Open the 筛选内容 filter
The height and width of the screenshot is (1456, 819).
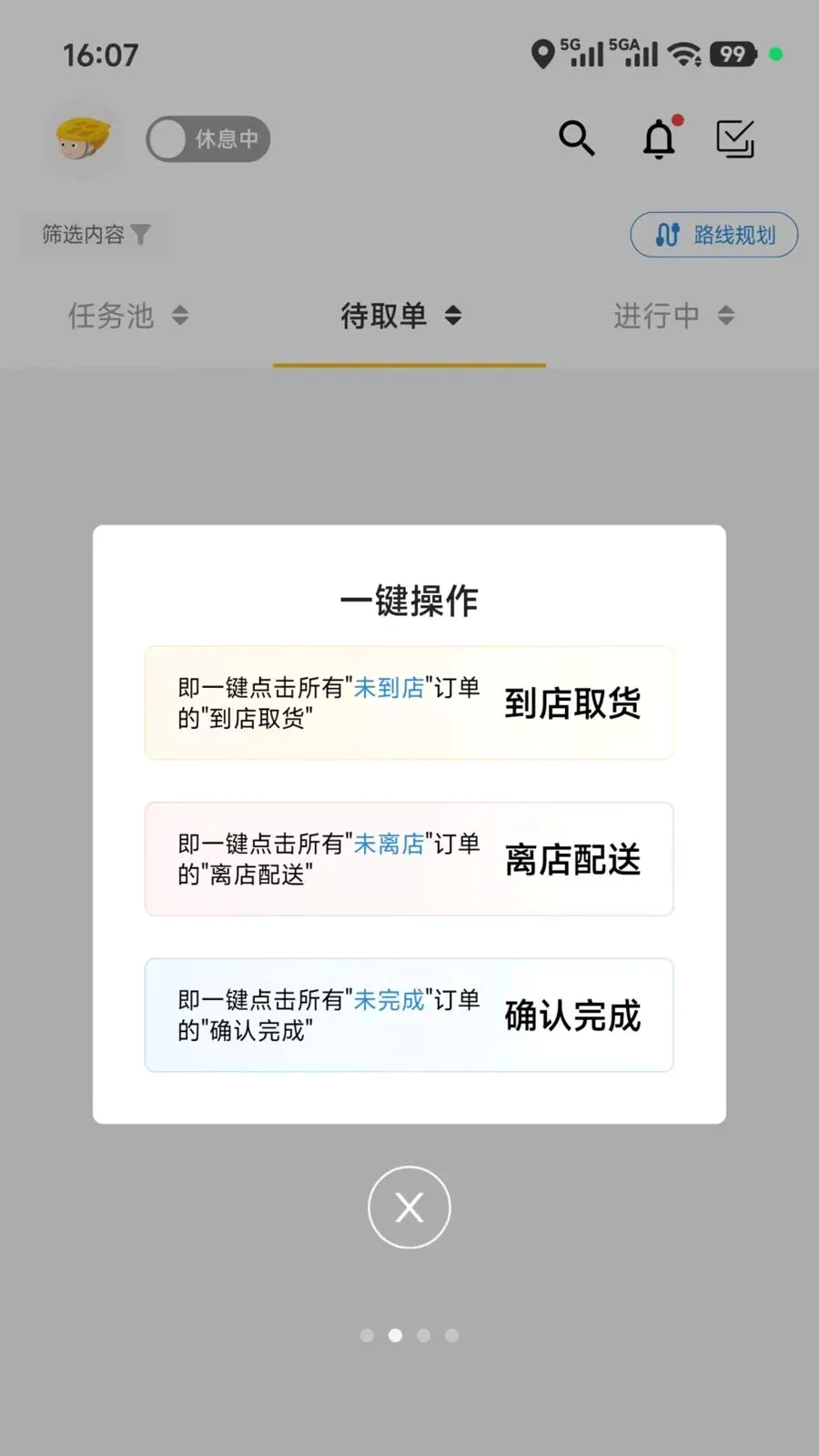pos(95,235)
